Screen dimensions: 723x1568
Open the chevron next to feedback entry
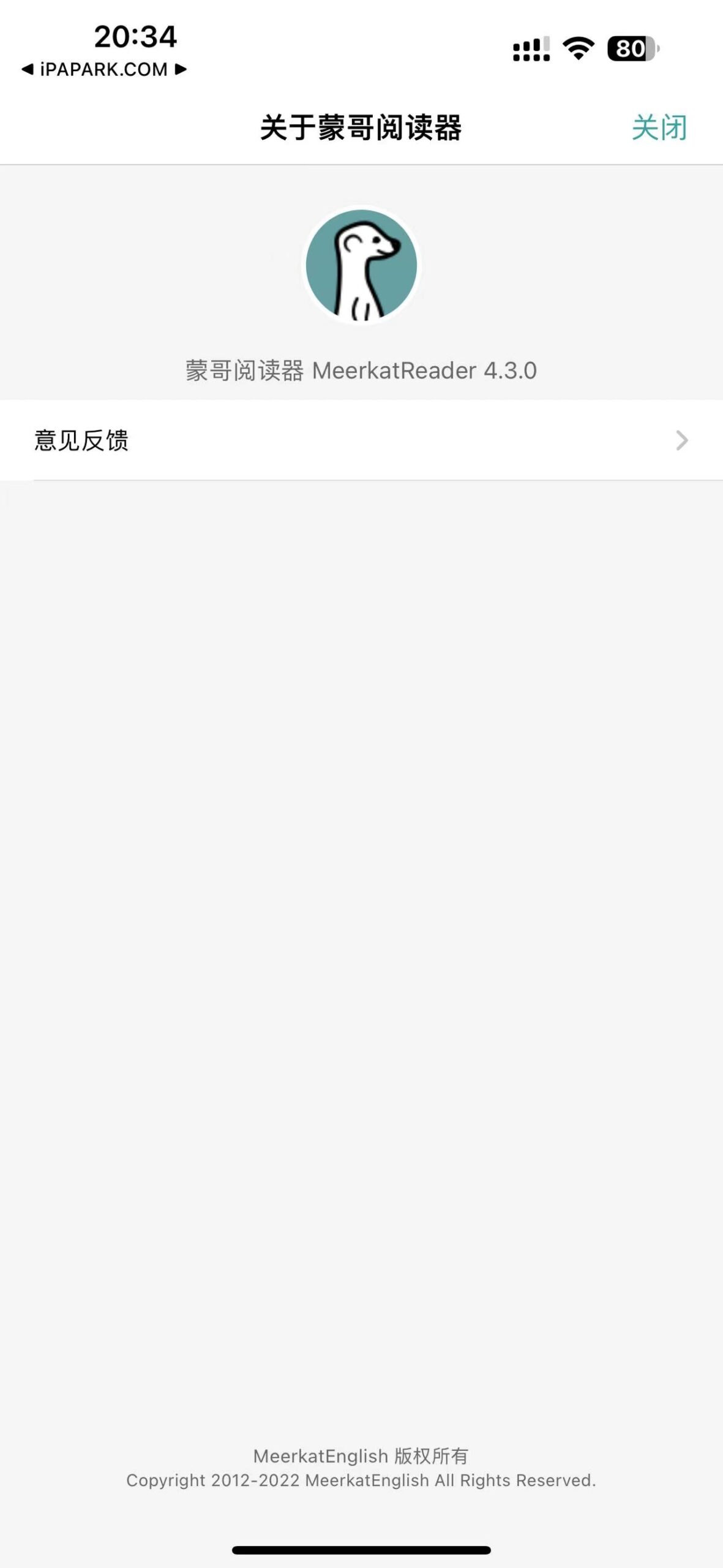coord(681,441)
